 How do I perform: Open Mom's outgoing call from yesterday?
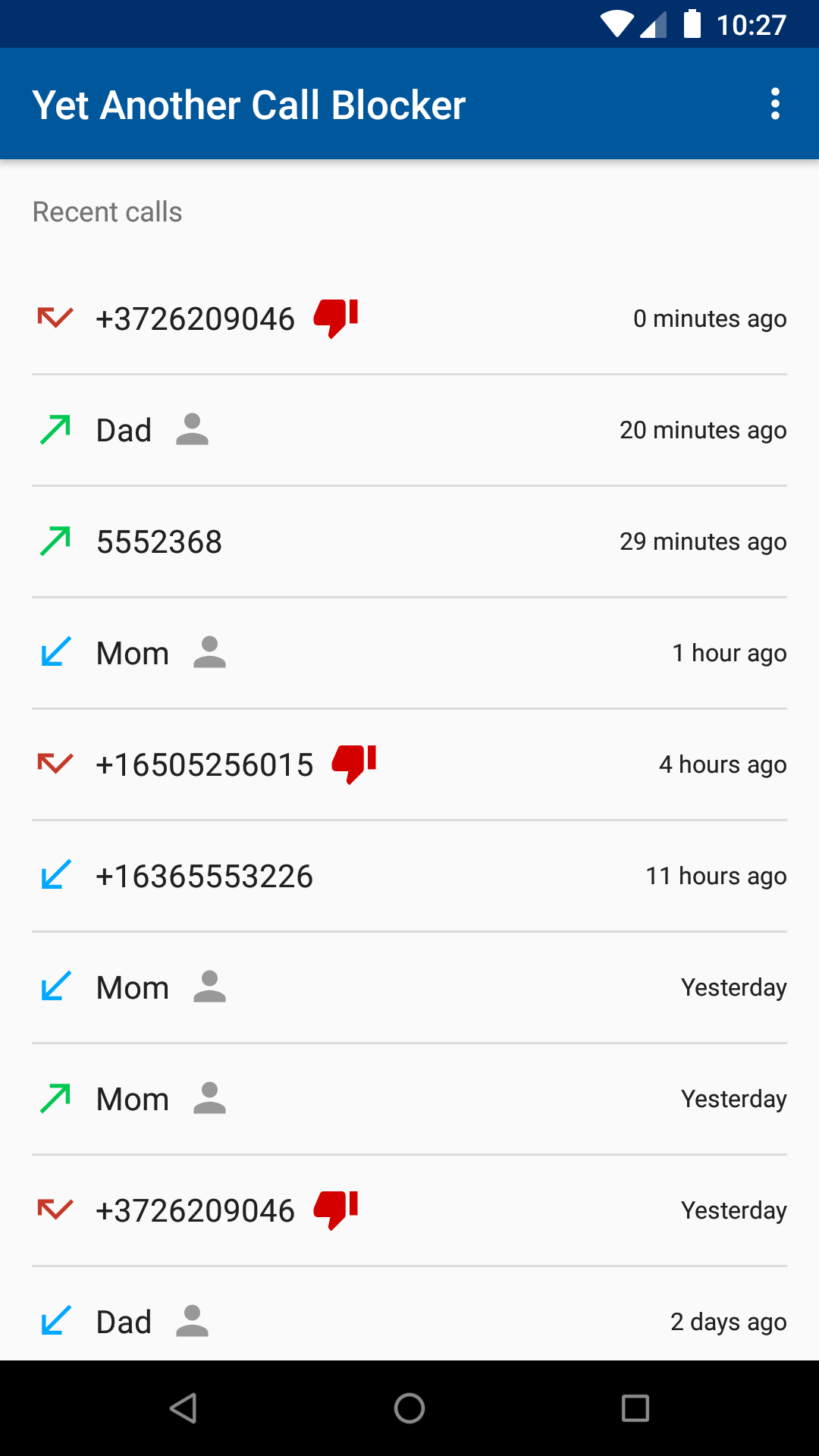[x=409, y=1099]
